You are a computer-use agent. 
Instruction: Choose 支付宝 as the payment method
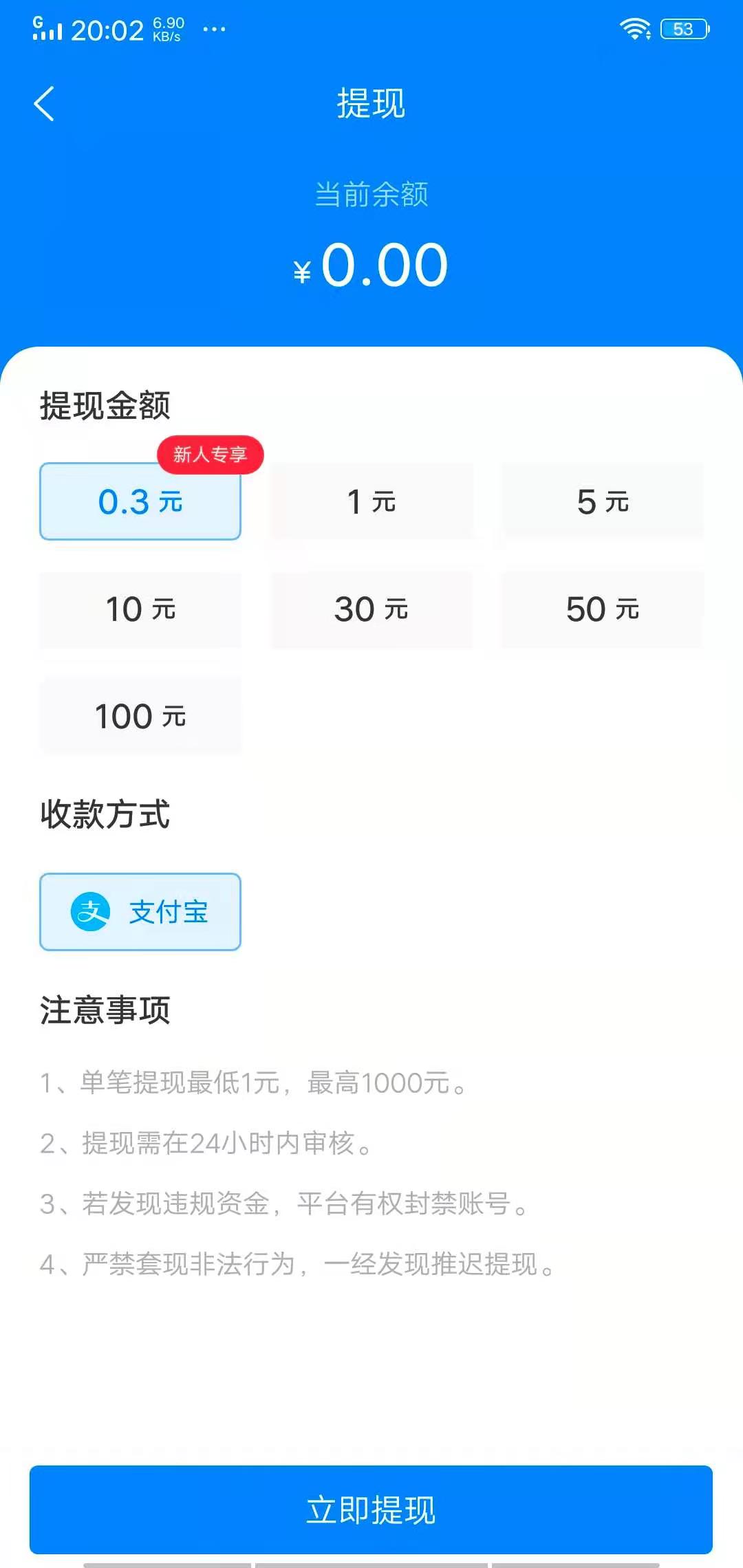click(x=140, y=913)
